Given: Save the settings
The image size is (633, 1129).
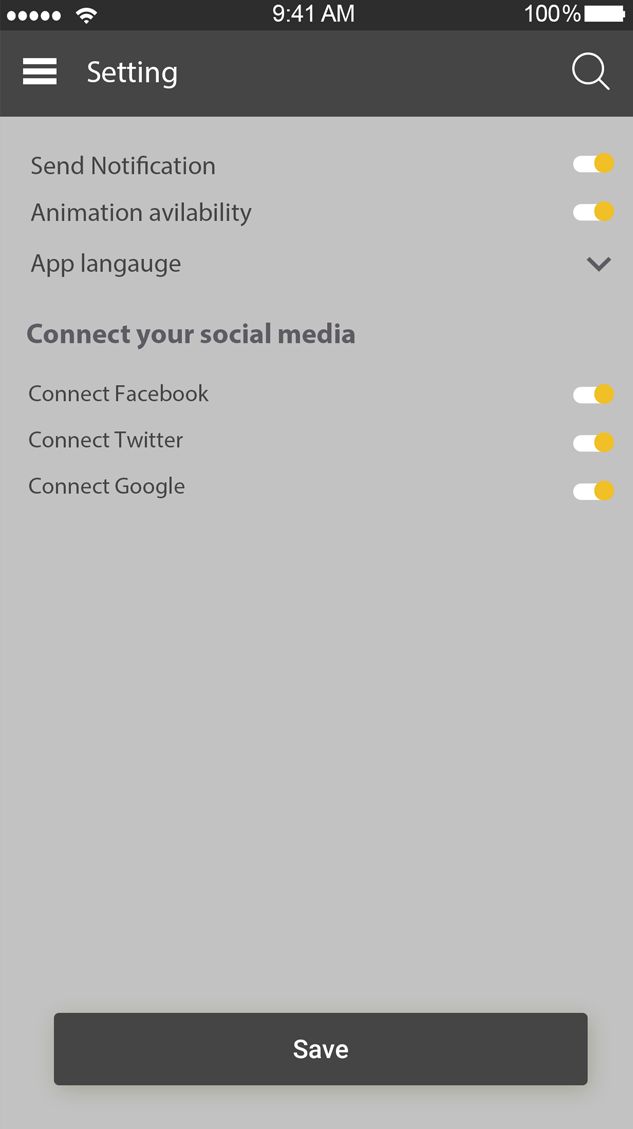Looking at the screenshot, I should 320,1048.
